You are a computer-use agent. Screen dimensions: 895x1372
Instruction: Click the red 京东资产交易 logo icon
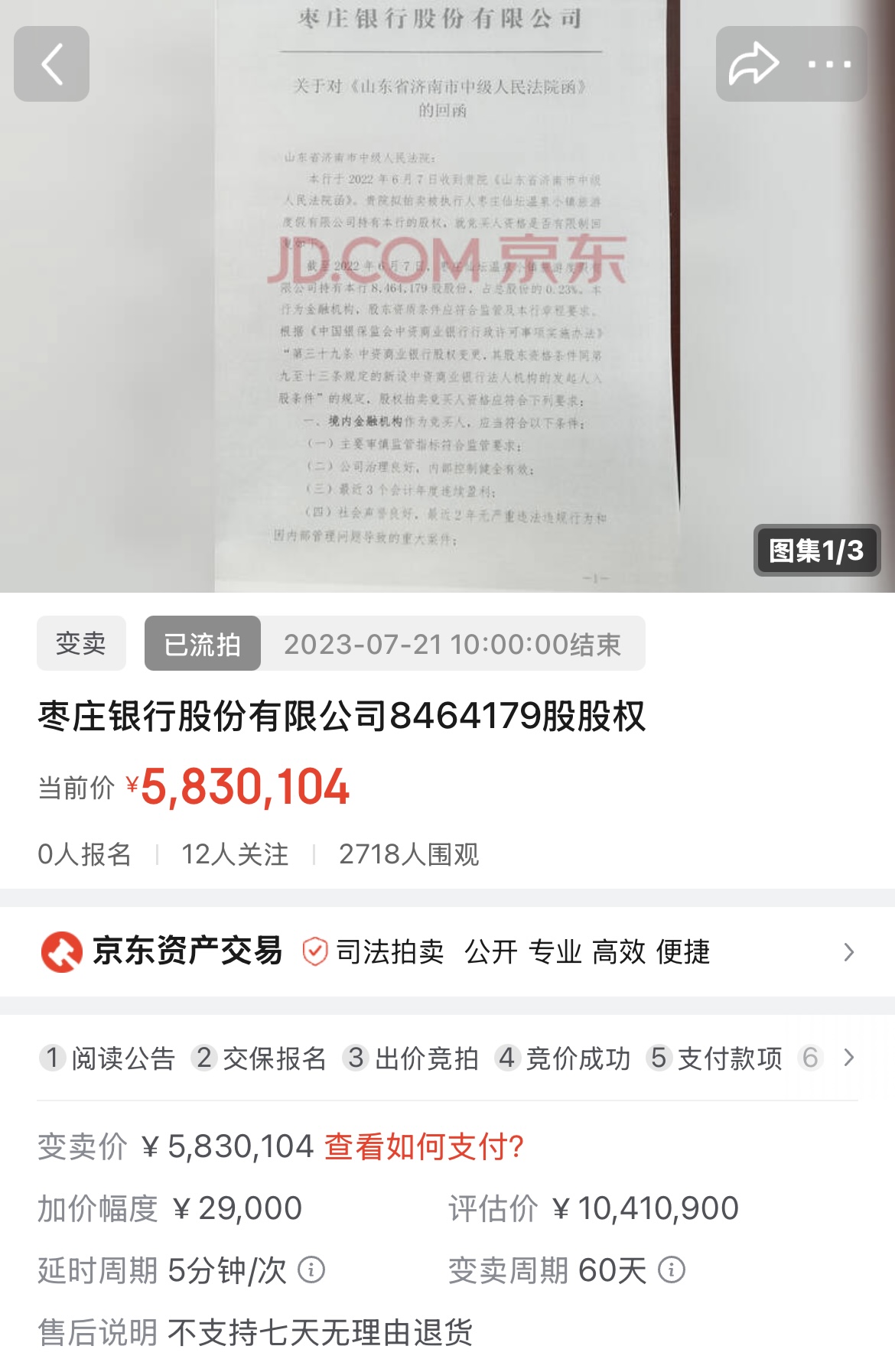pyautogui.click(x=62, y=951)
